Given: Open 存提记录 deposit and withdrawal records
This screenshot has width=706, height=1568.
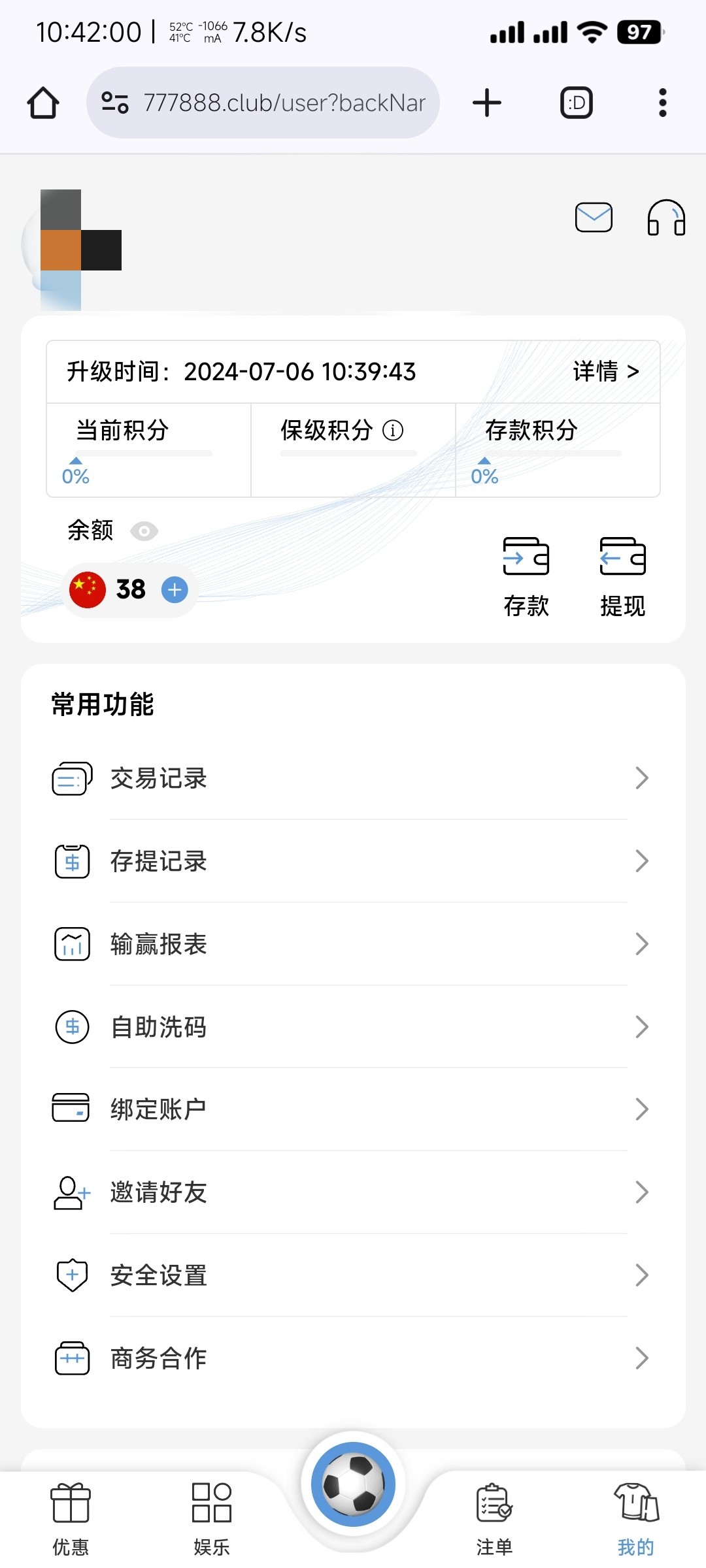Looking at the screenshot, I should point(353,861).
